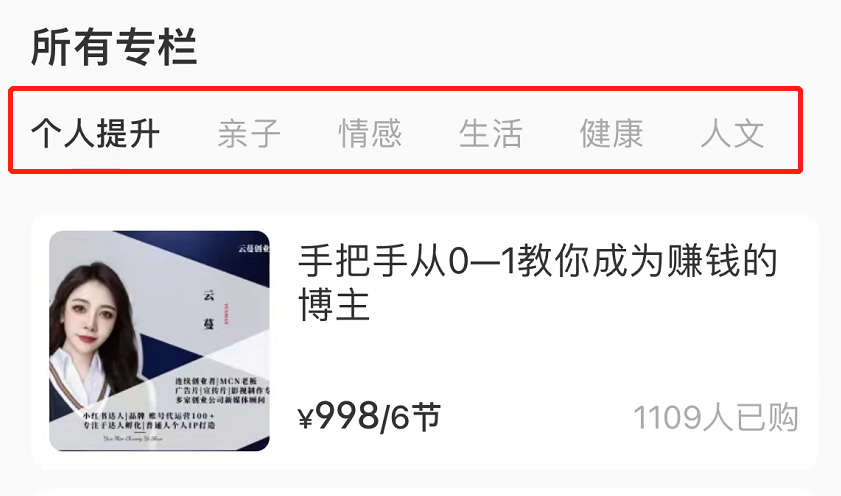Select the 个人提升 tab
The image size is (841, 496).
pos(95,133)
